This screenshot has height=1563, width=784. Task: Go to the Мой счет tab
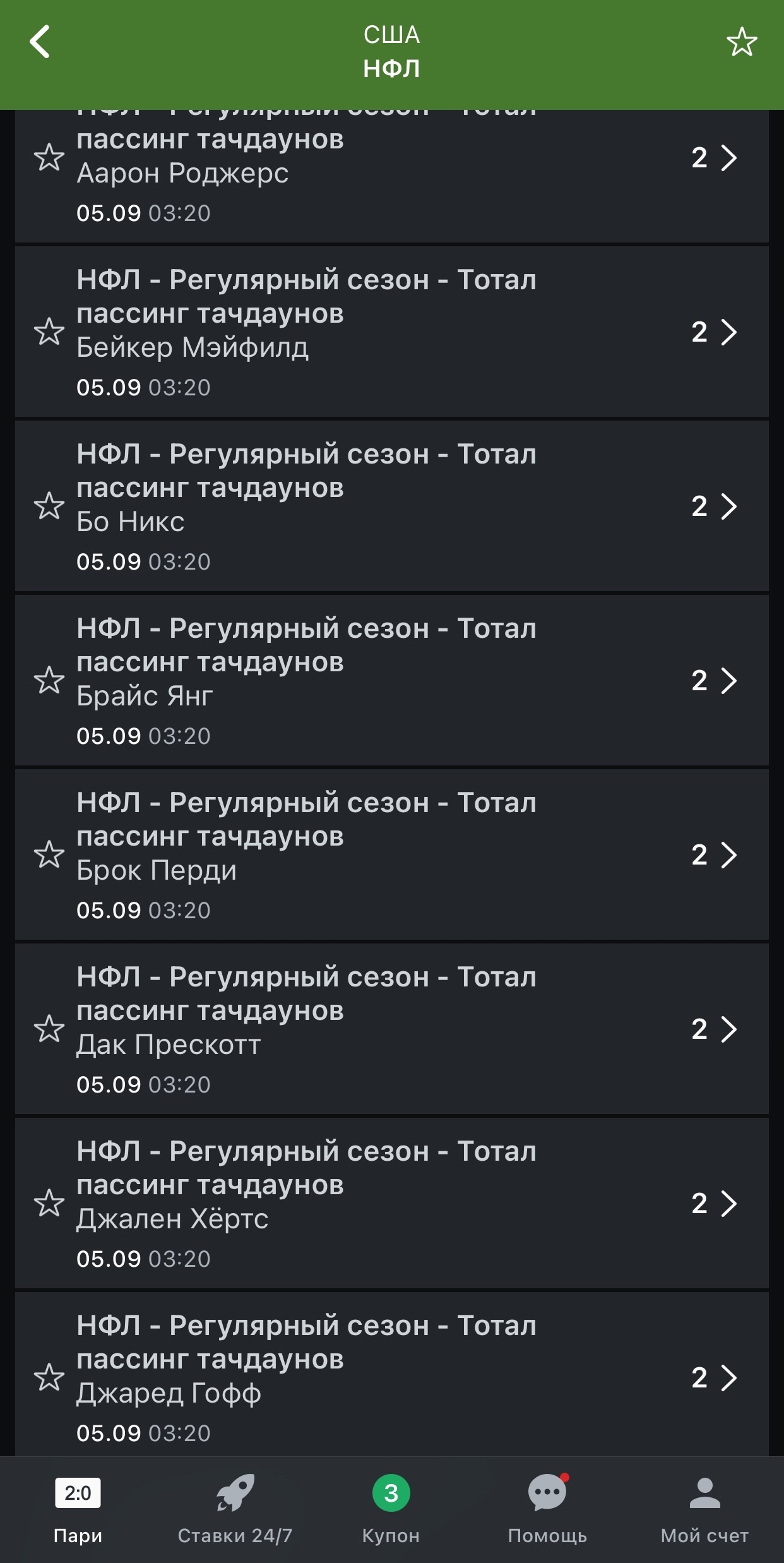point(704,1510)
